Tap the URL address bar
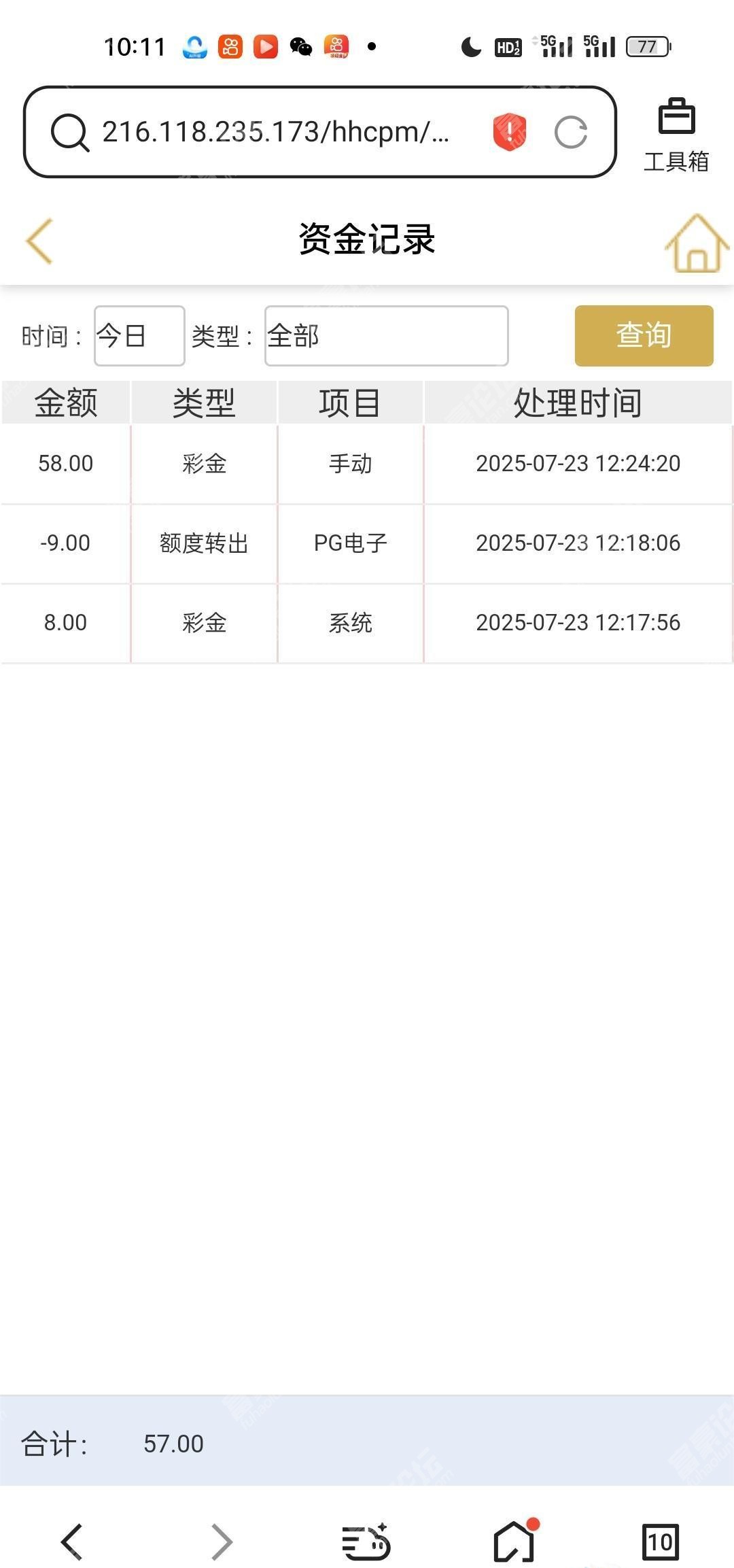This screenshot has width=734, height=1568. point(275,132)
